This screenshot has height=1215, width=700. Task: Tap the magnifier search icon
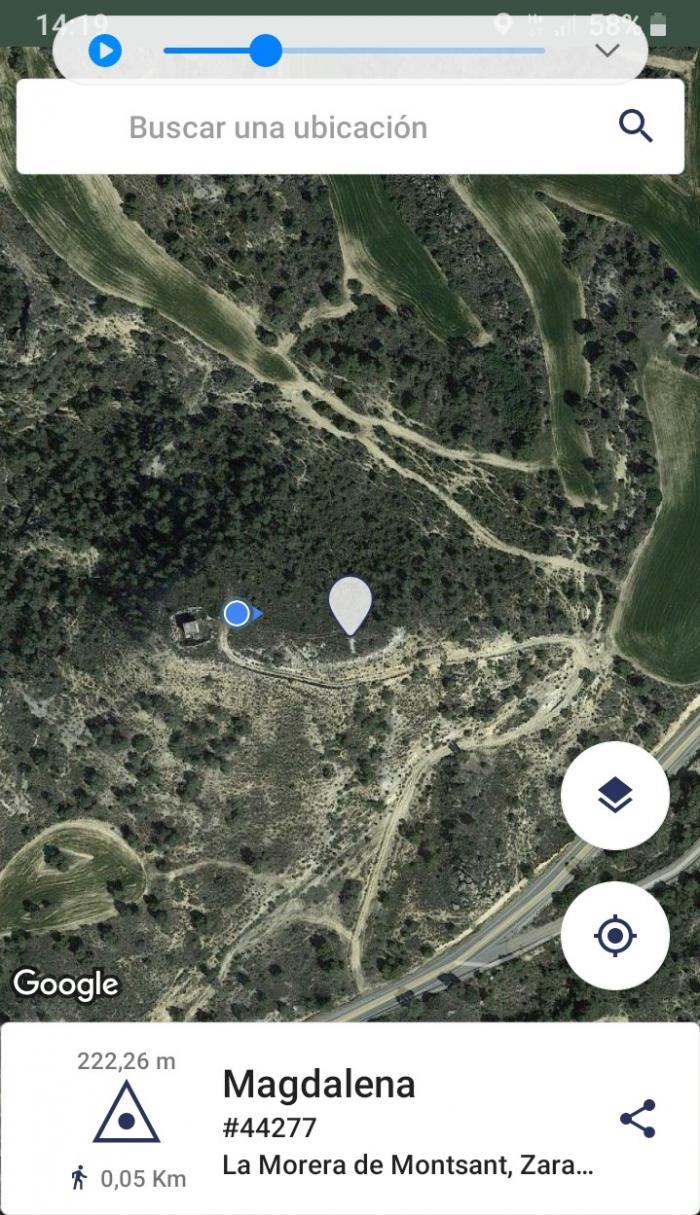(x=636, y=127)
